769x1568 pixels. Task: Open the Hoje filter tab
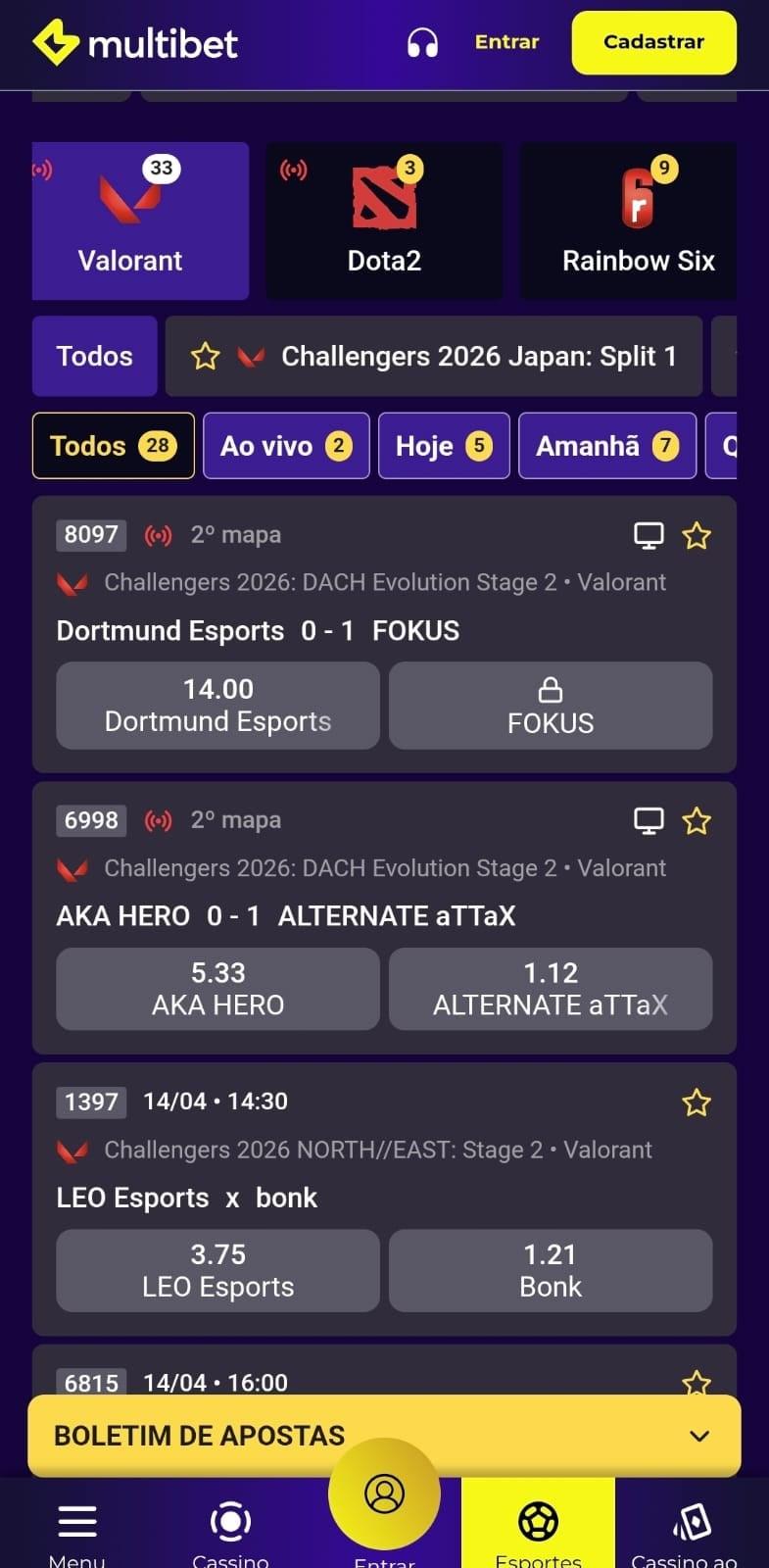click(x=444, y=445)
